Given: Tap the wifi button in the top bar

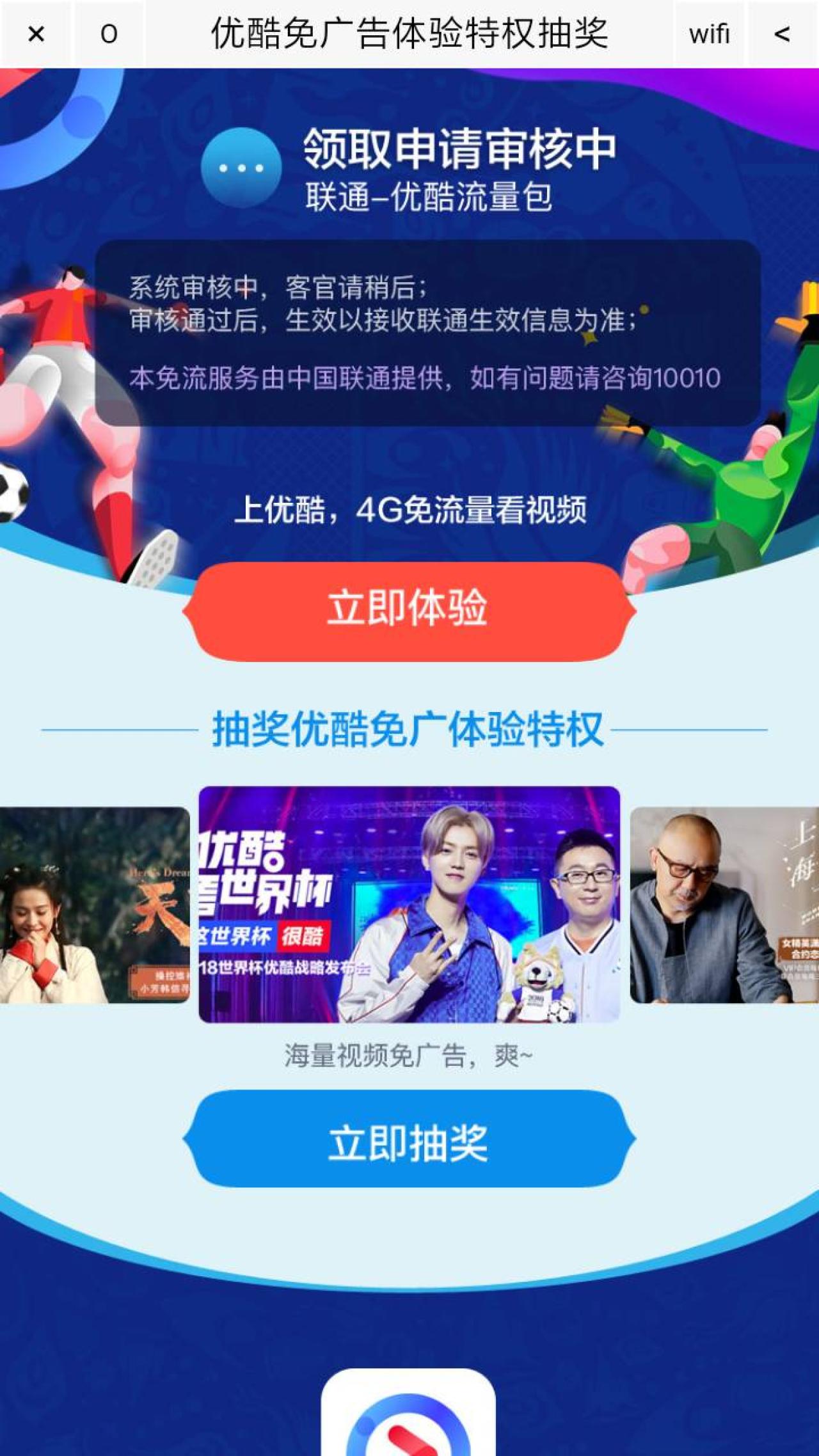Looking at the screenshot, I should click(x=709, y=34).
